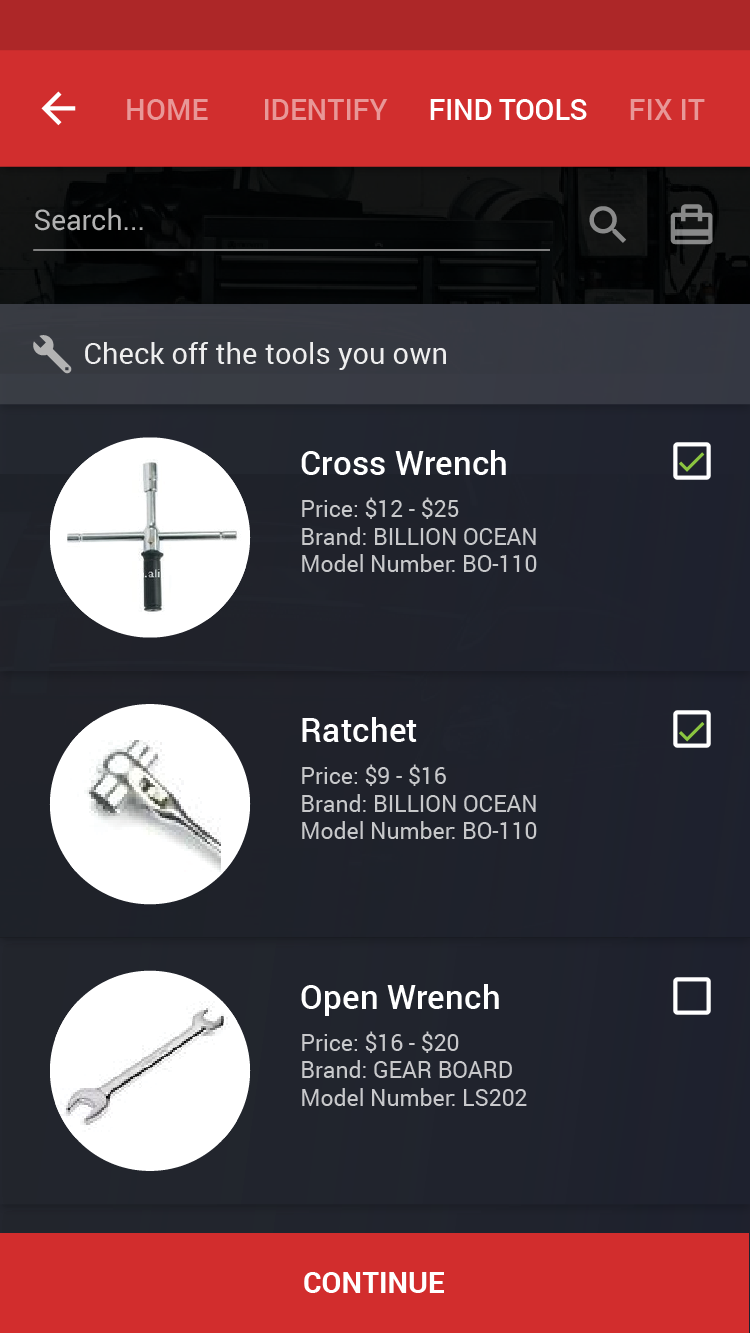Switch to the HOME tab
This screenshot has height=1333, width=750.
click(167, 109)
